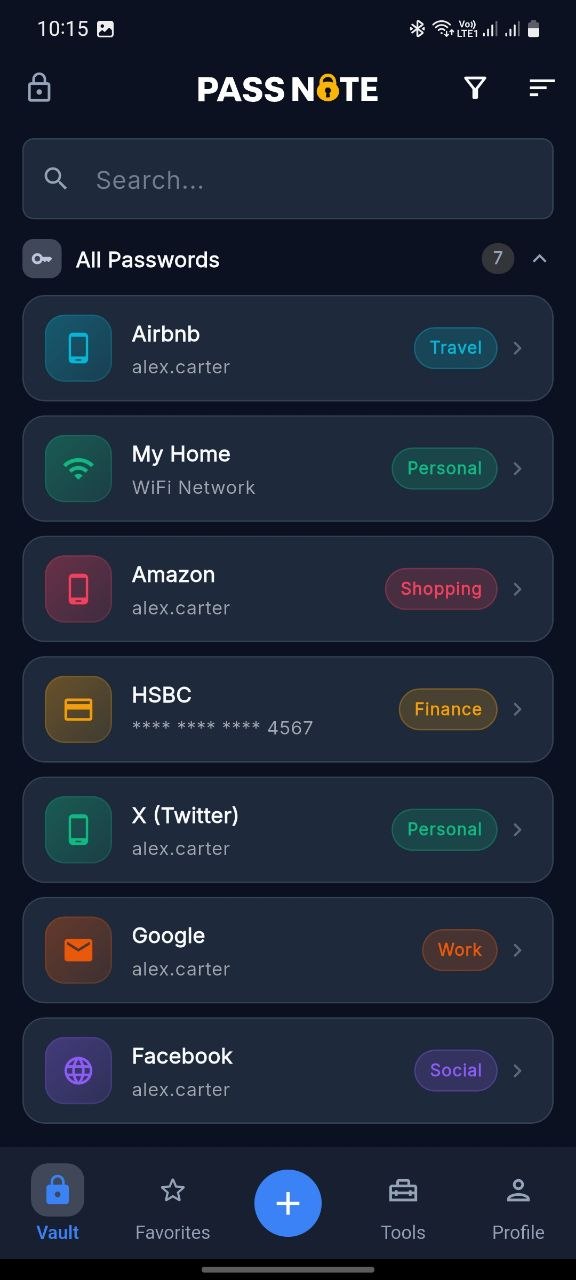Viewport: 576px width, 1280px height.
Task: Open the My Home WiFi entry
Action: (288, 469)
